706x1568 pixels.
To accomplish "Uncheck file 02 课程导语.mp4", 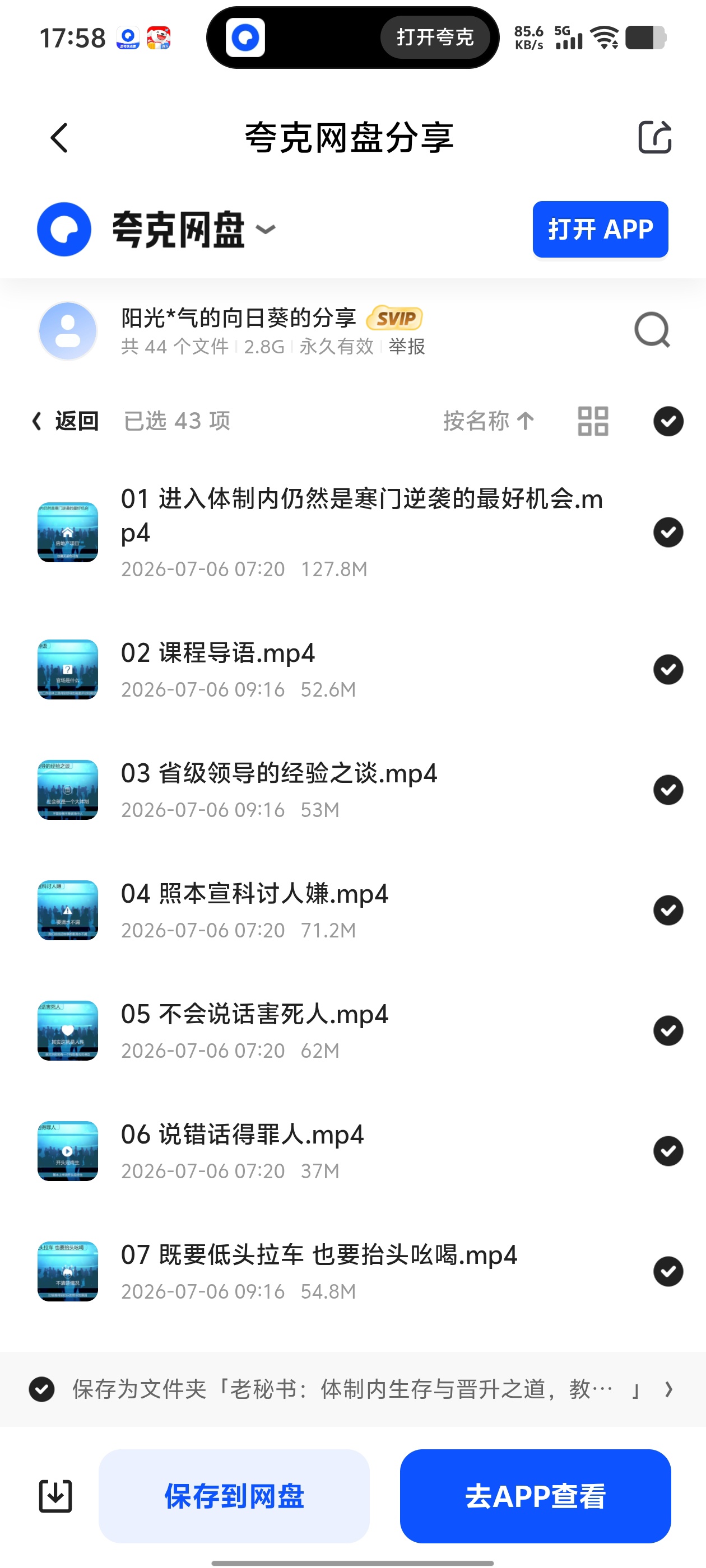I will click(x=668, y=670).
